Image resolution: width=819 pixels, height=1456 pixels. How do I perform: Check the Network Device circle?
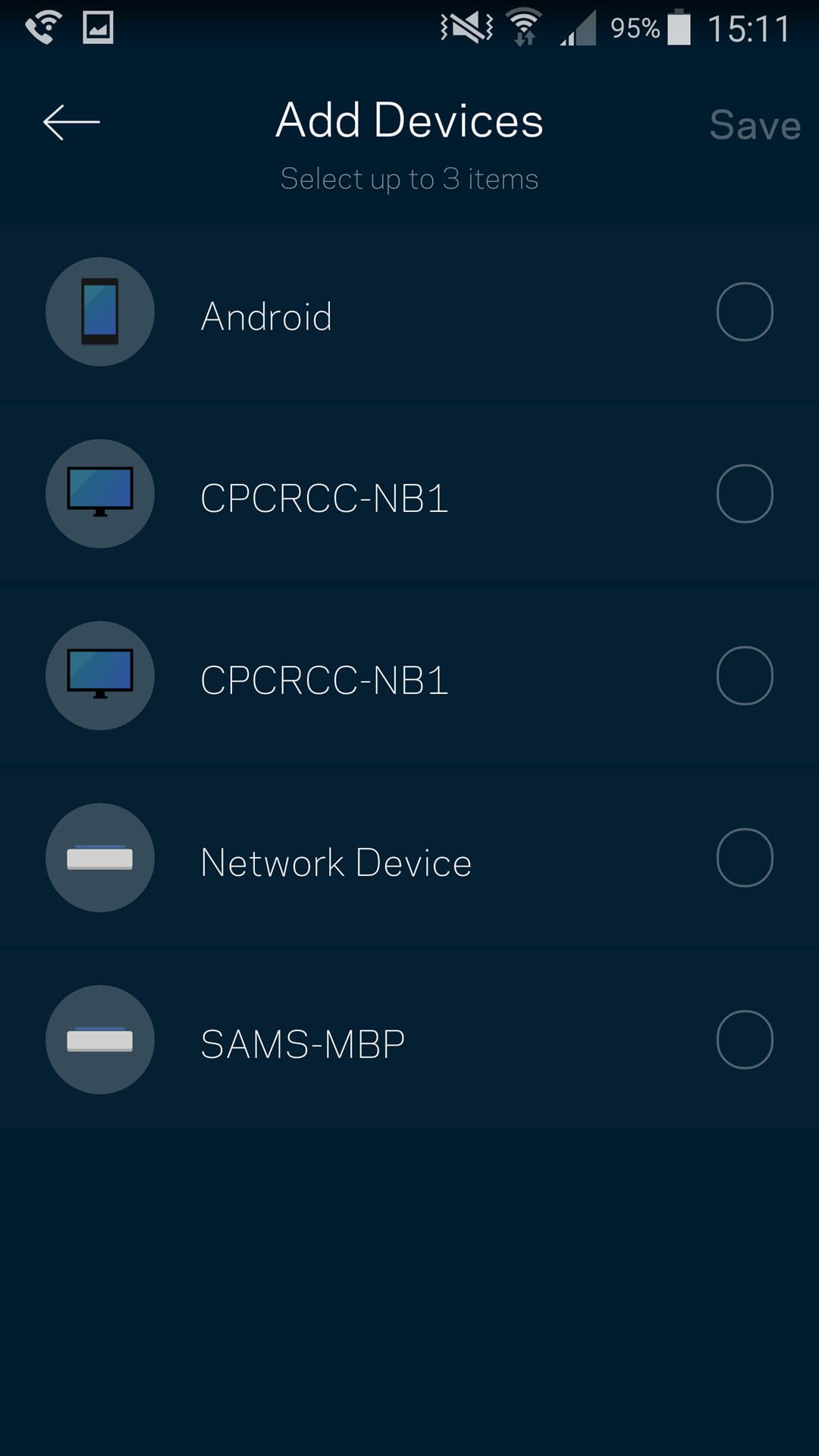(x=745, y=858)
